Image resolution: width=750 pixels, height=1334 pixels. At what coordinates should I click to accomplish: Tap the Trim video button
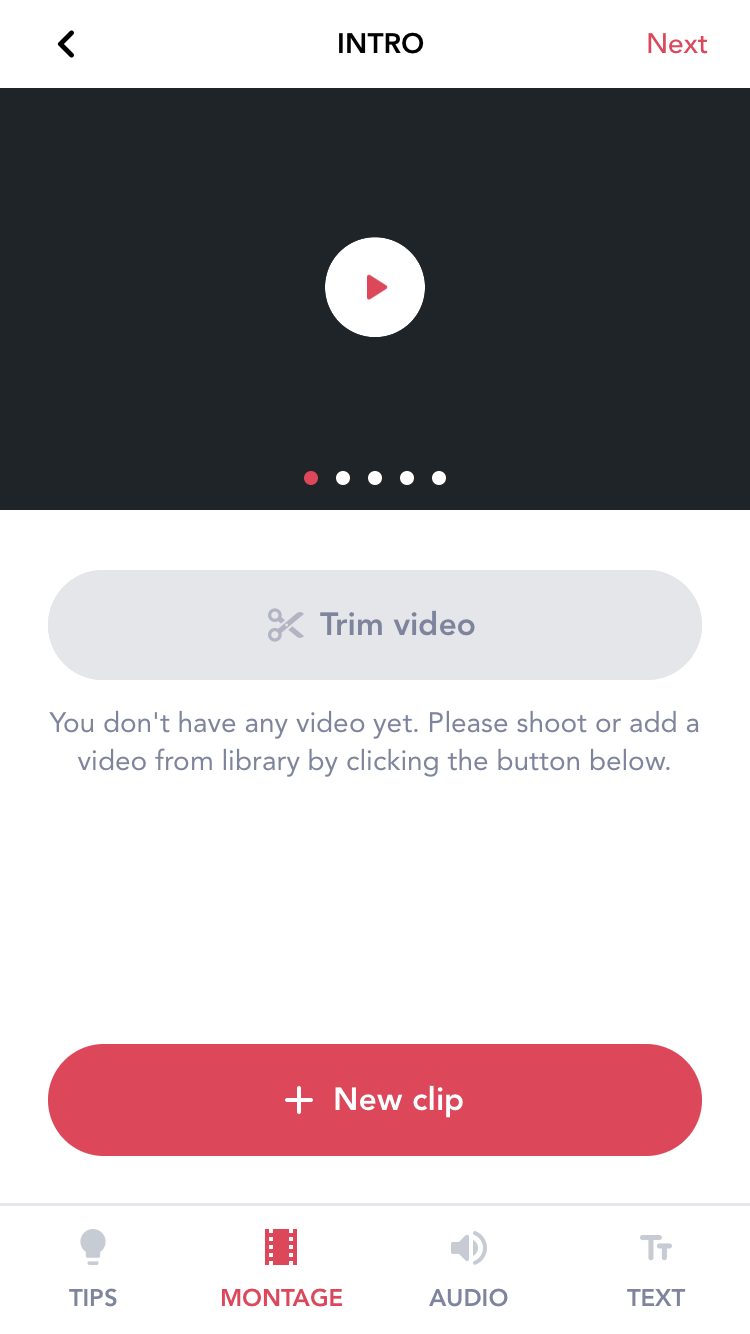pos(375,625)
